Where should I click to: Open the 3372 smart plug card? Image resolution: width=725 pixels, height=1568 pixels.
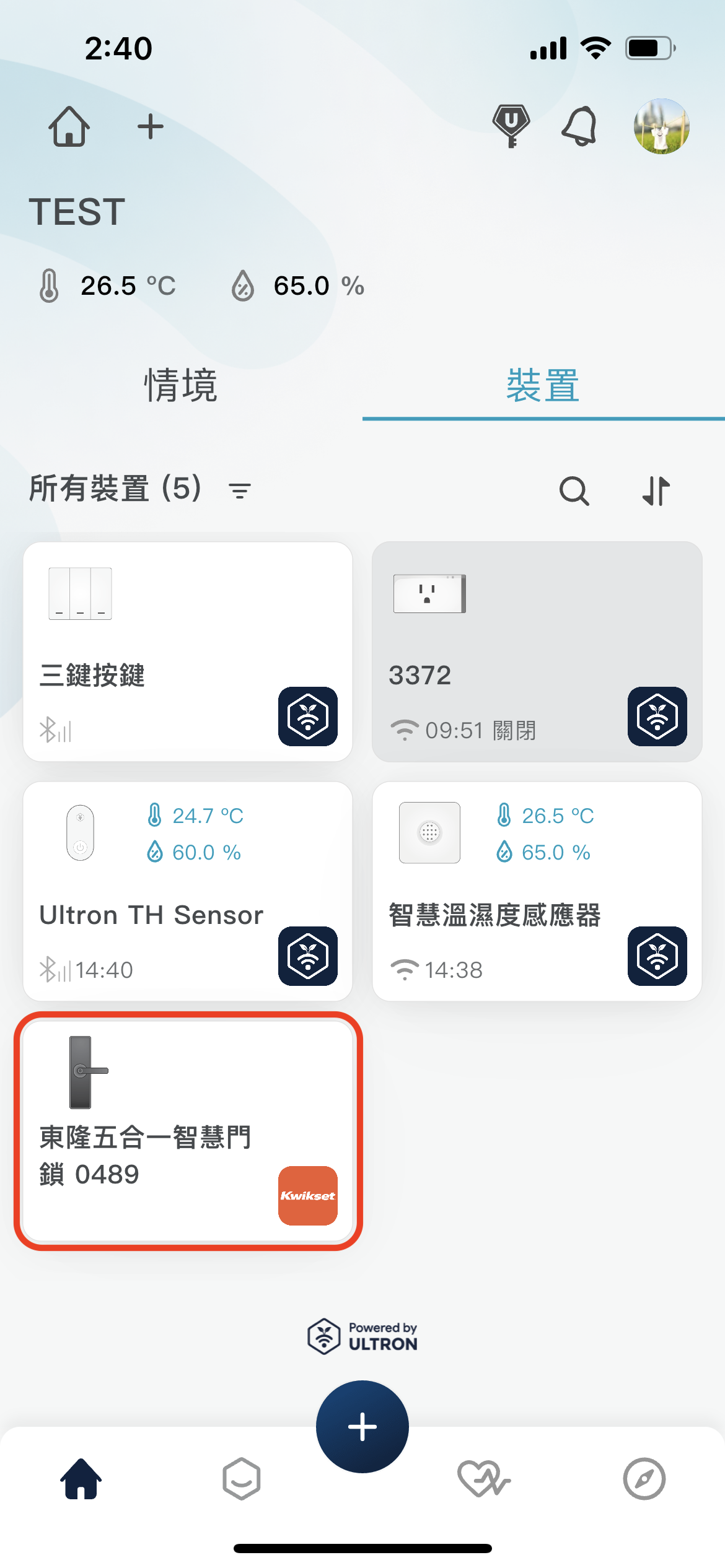point(537,651)
